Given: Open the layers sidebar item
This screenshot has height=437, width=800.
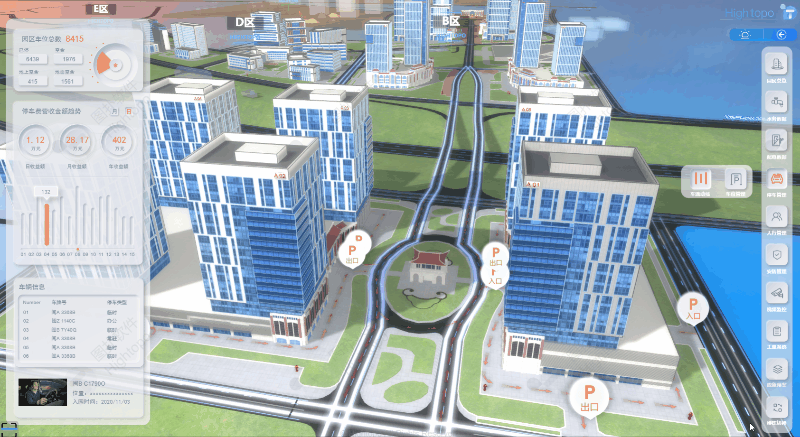Looking at the screenshot, I should [775, 369].
